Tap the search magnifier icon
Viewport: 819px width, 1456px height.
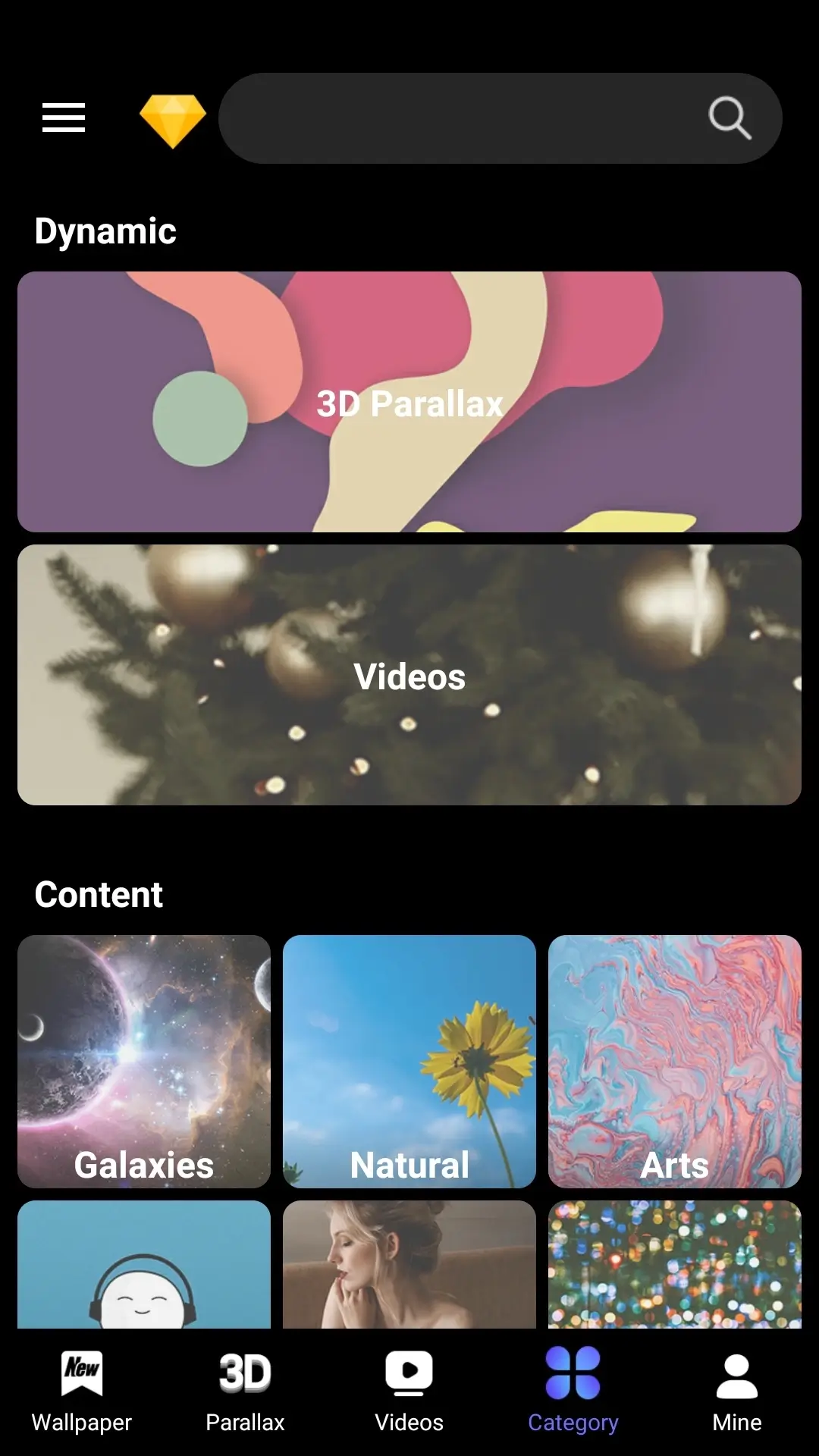pyautogui.click(x=730, y=118)
